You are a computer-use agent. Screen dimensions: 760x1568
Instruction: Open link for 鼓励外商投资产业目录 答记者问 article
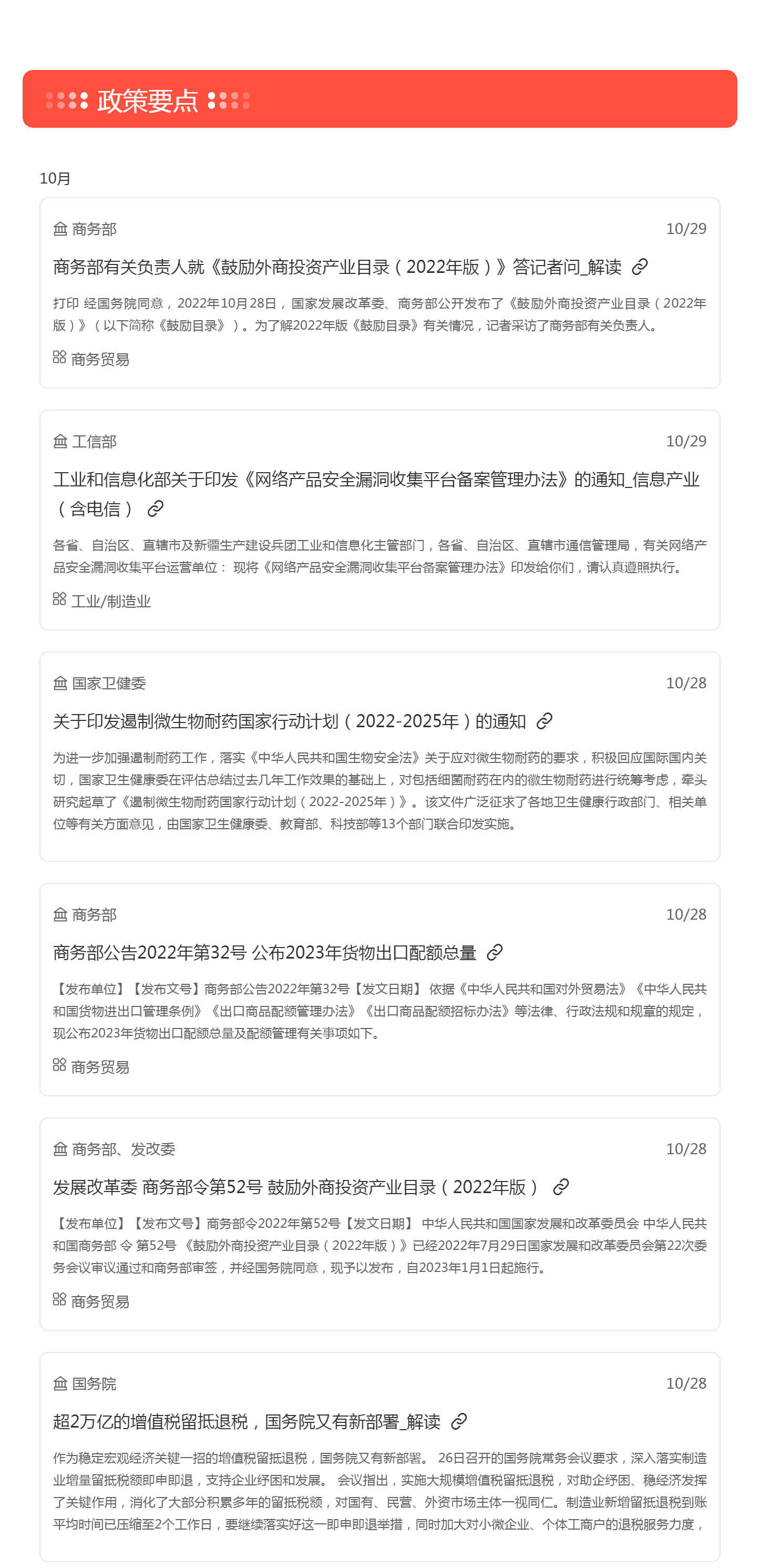pos(640,267)
